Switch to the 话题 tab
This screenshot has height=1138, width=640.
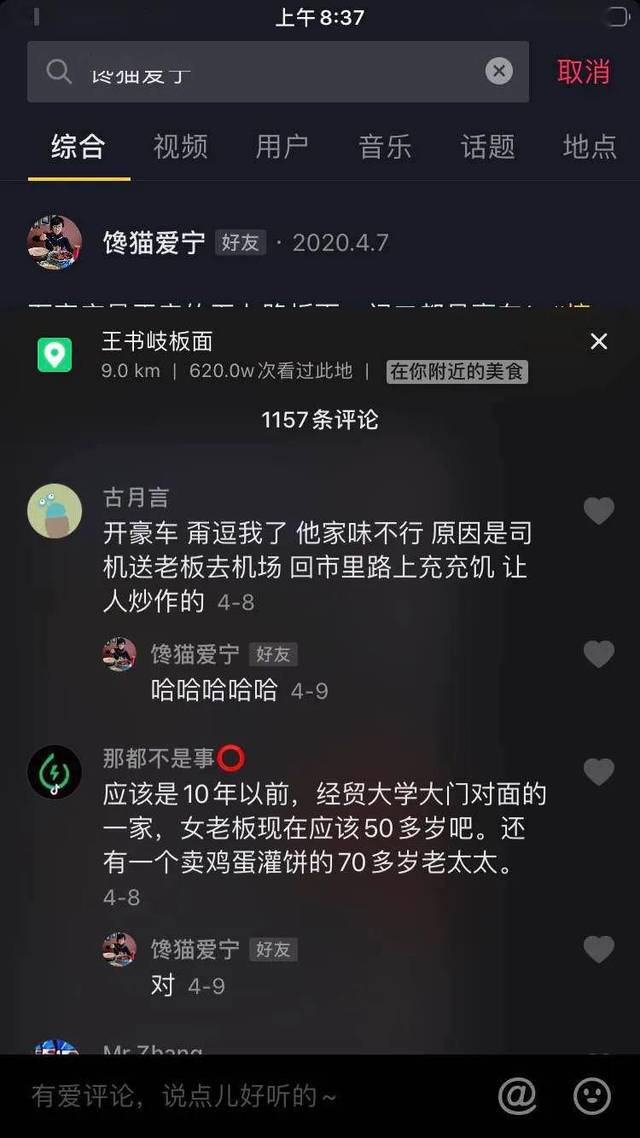(x=488, y=147)
